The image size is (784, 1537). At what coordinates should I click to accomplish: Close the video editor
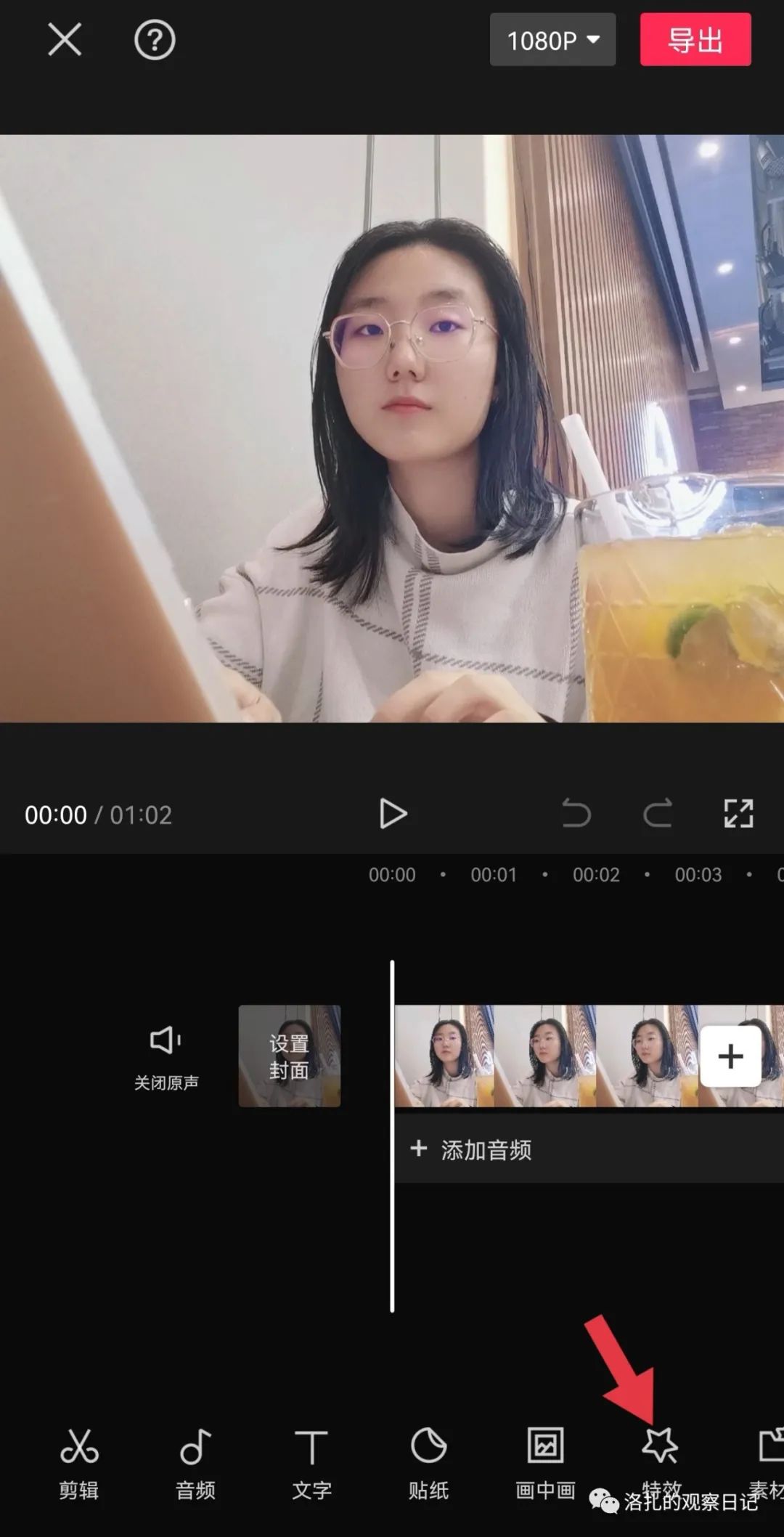[x=65, y=39]
